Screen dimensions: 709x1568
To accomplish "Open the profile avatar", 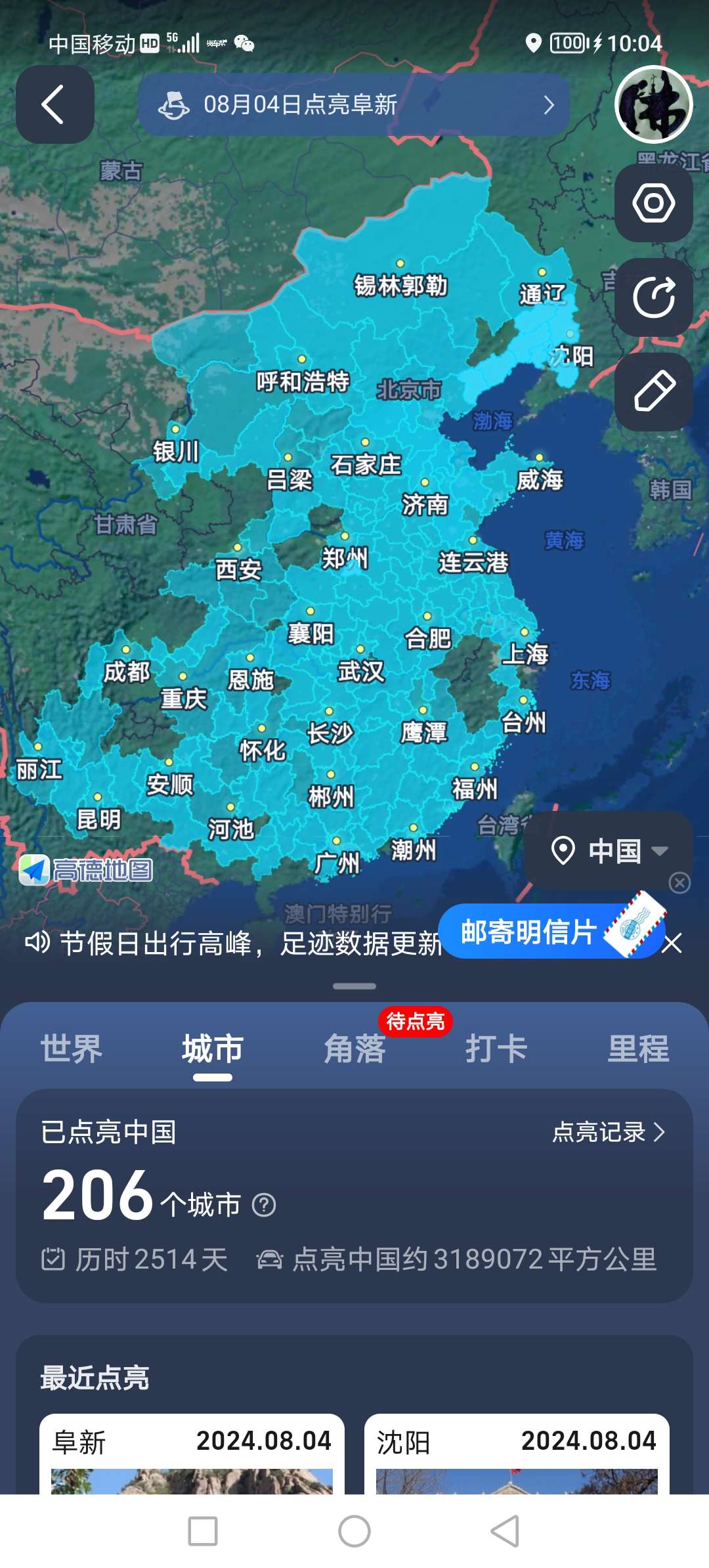I will tap(653, 104).
